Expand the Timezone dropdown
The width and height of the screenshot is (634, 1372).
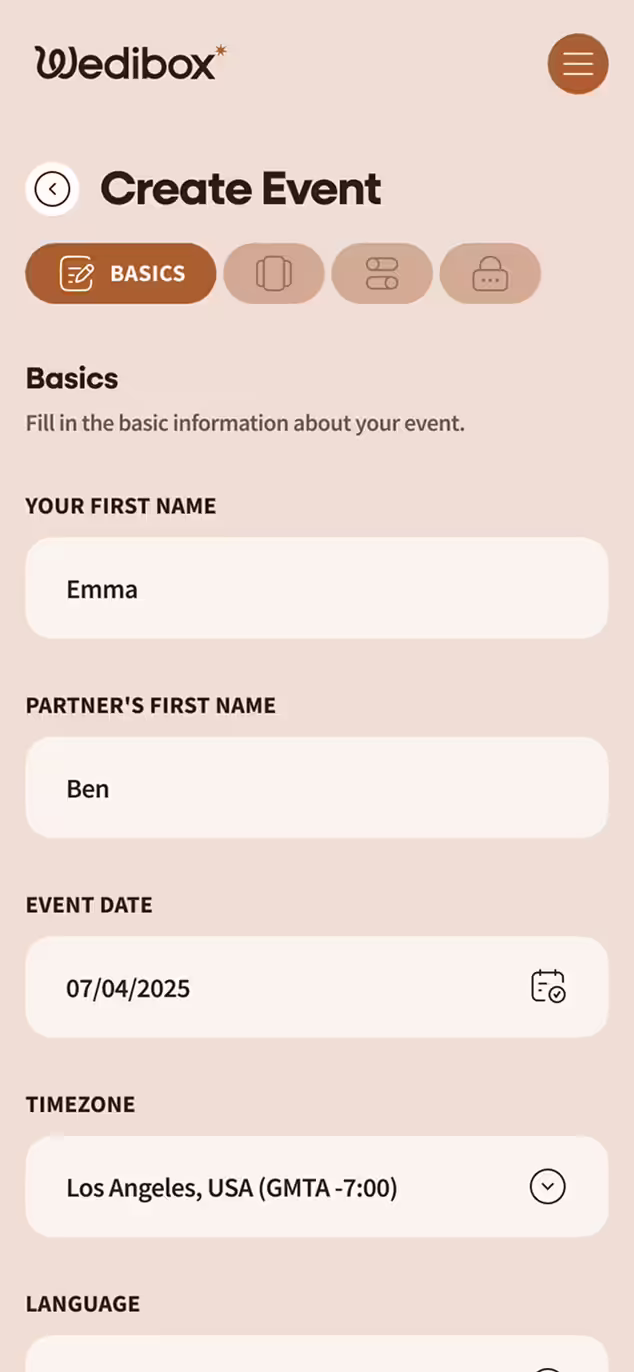316,1187
